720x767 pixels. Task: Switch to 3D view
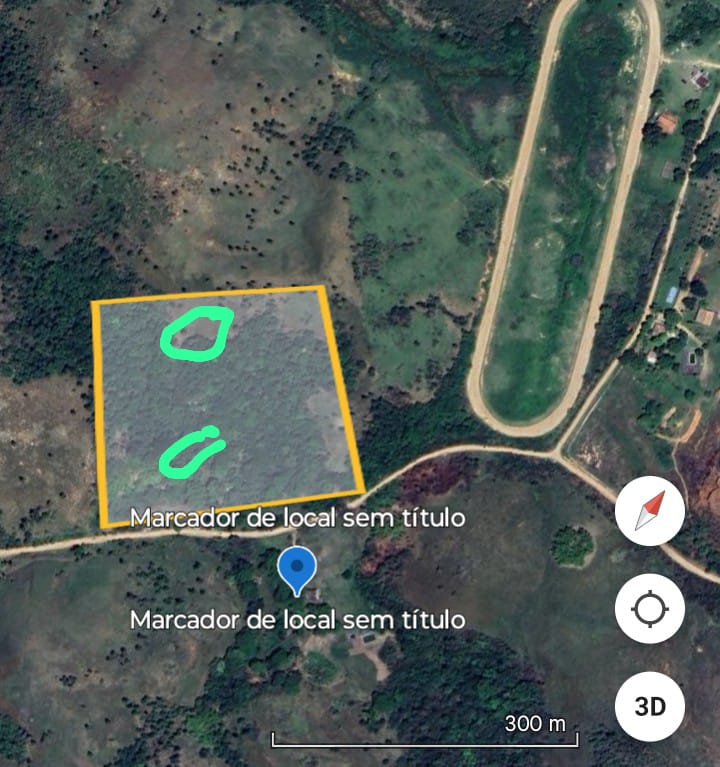(650, 706)
